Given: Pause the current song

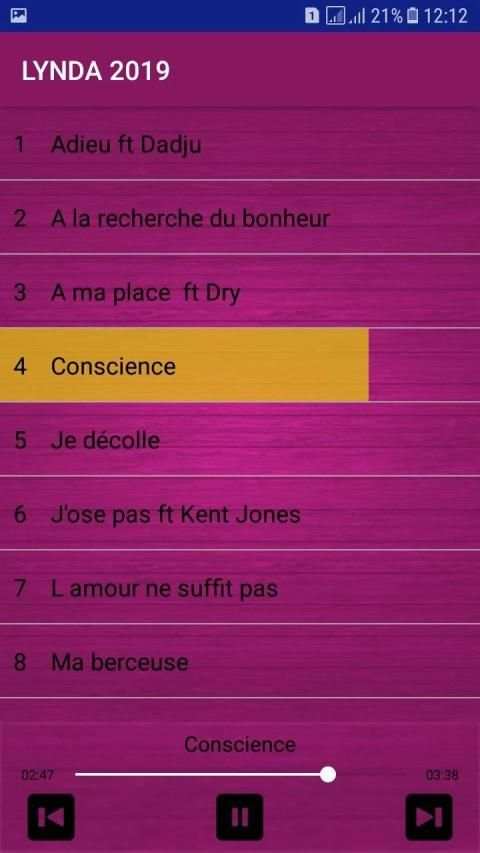Looking at the screenshot, I should pos(239,817).
